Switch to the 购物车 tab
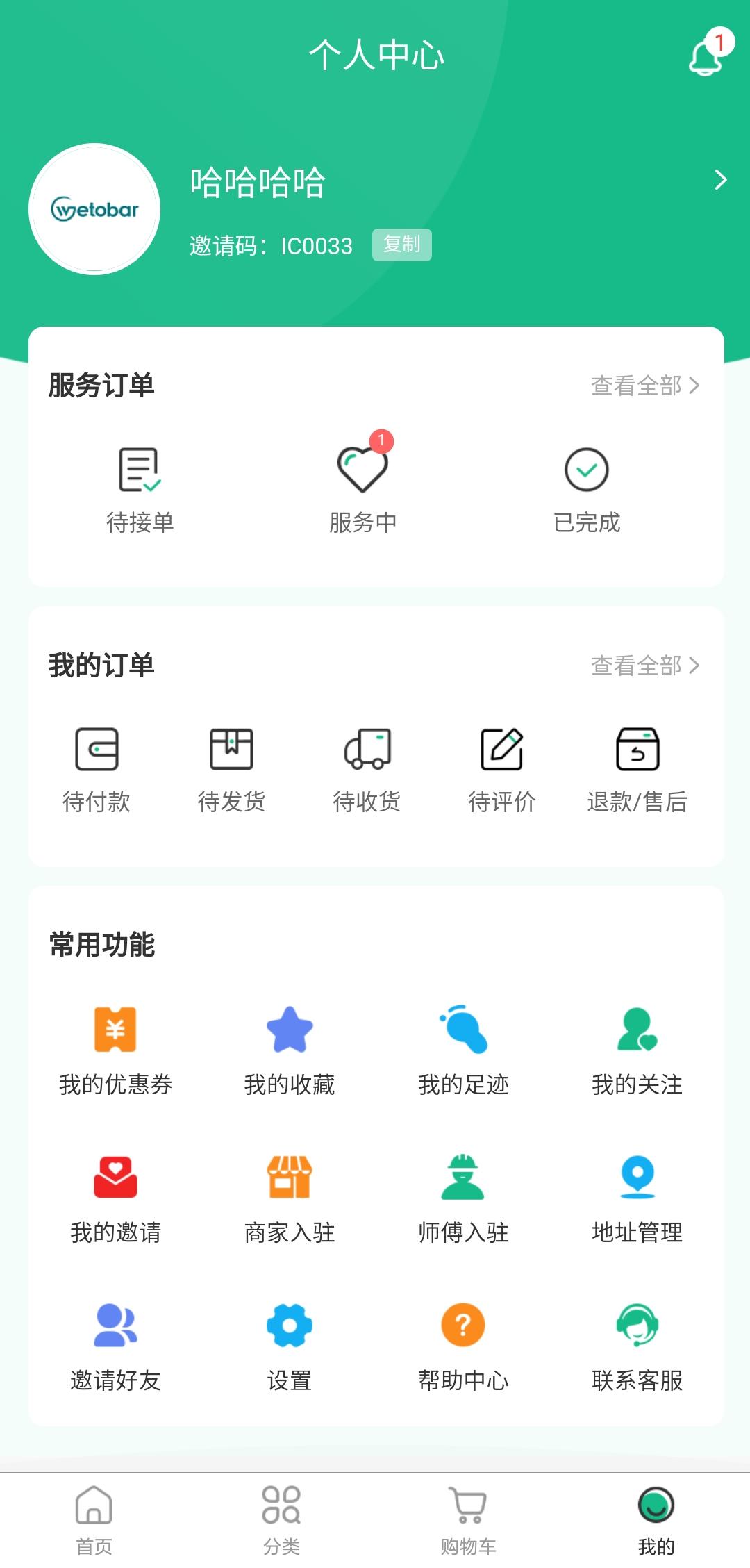Image resolution: width=750 pixels, height=1568 pixels. (468, 1519)
